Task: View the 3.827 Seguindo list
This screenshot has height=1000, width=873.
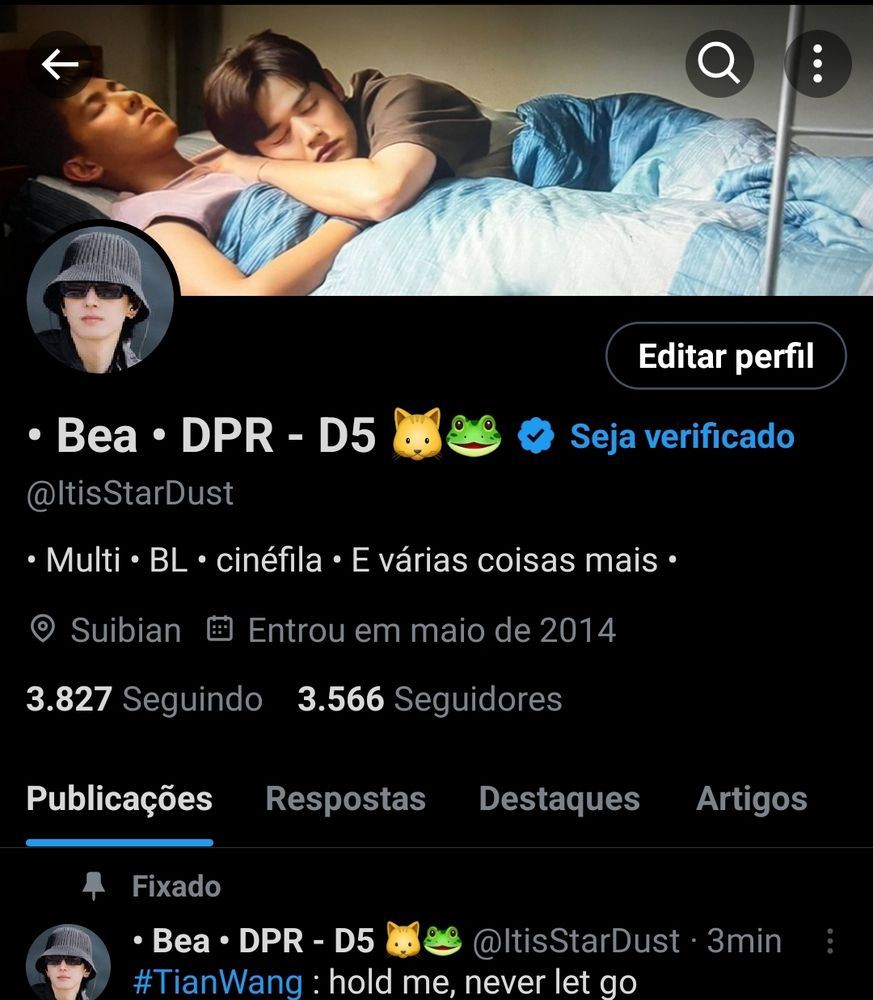Action: [144, 699]
